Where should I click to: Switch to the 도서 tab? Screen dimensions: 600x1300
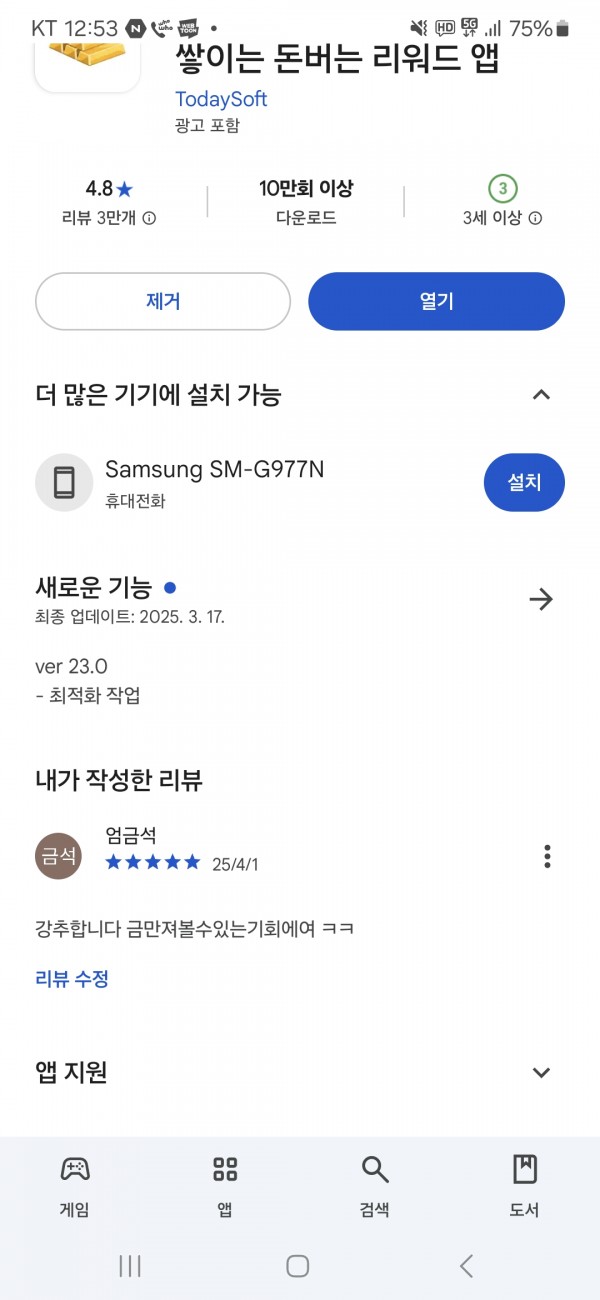(x=524, y=1187)
